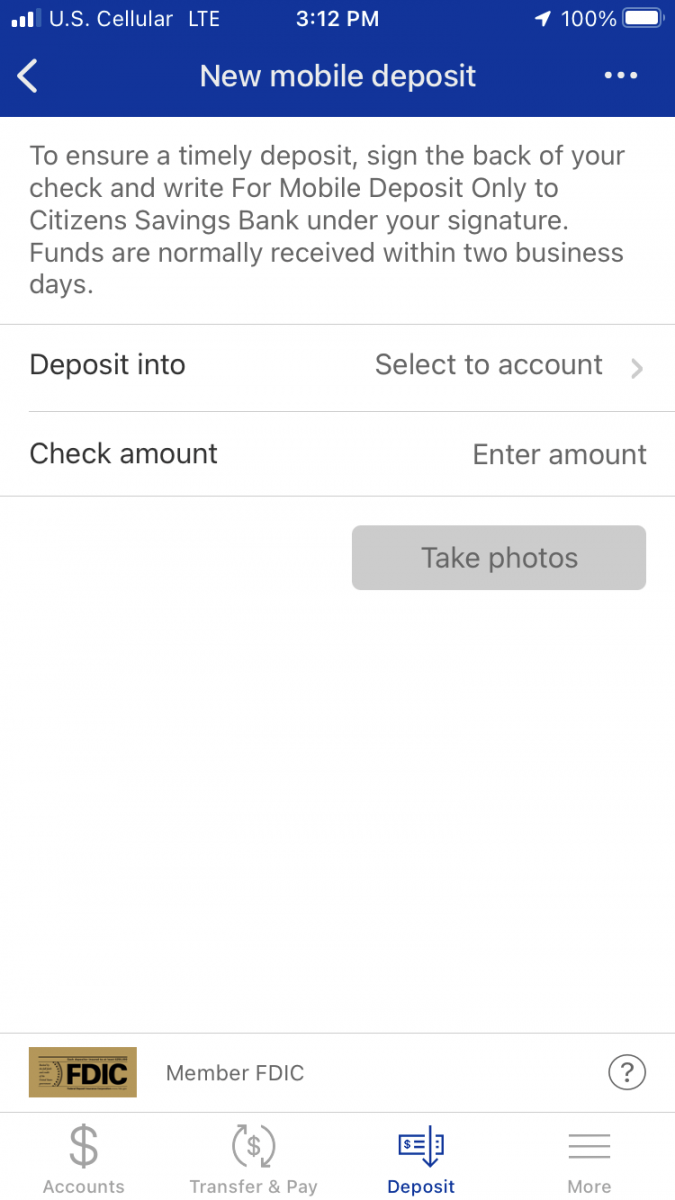Open the help question mark icon
The height and width of the screenshot is (1200, 675).
pyautogui.click(x=627, y=1073)
